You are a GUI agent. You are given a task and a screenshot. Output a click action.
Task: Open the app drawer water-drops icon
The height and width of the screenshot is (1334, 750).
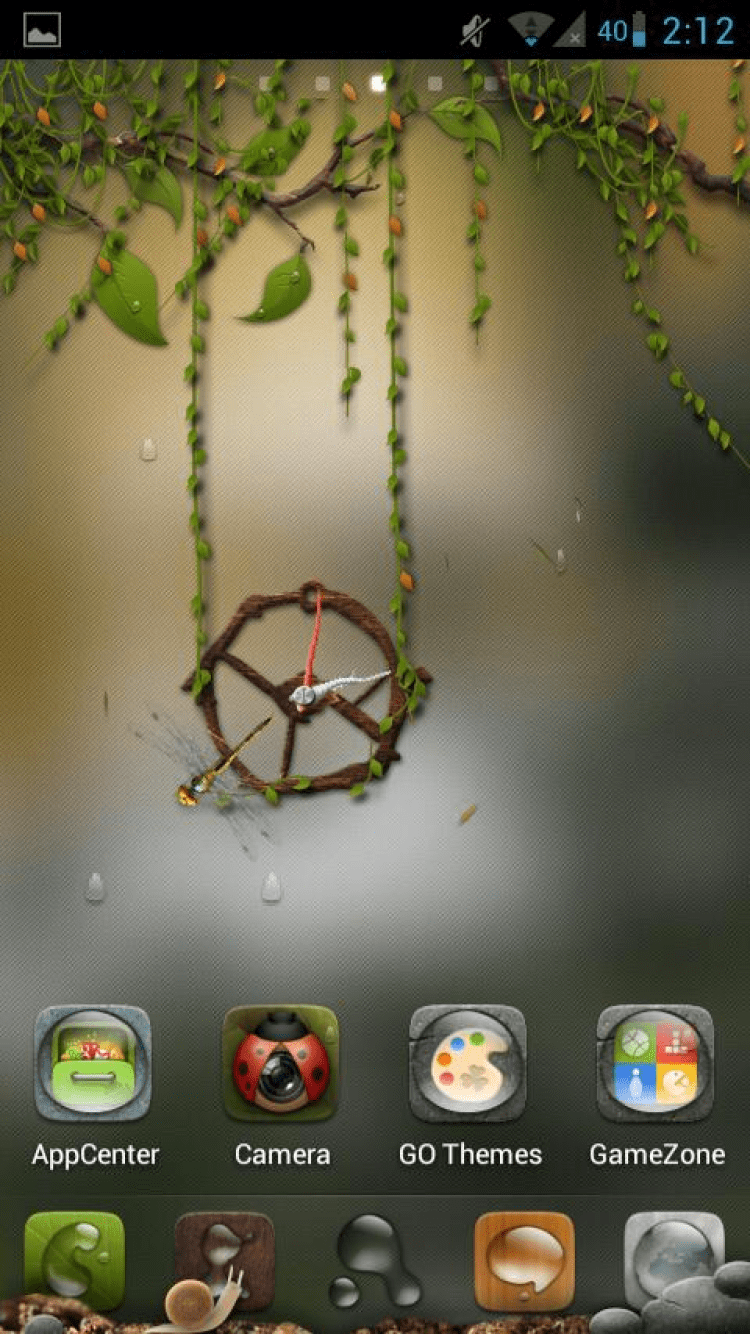[x=375, y=1260]
